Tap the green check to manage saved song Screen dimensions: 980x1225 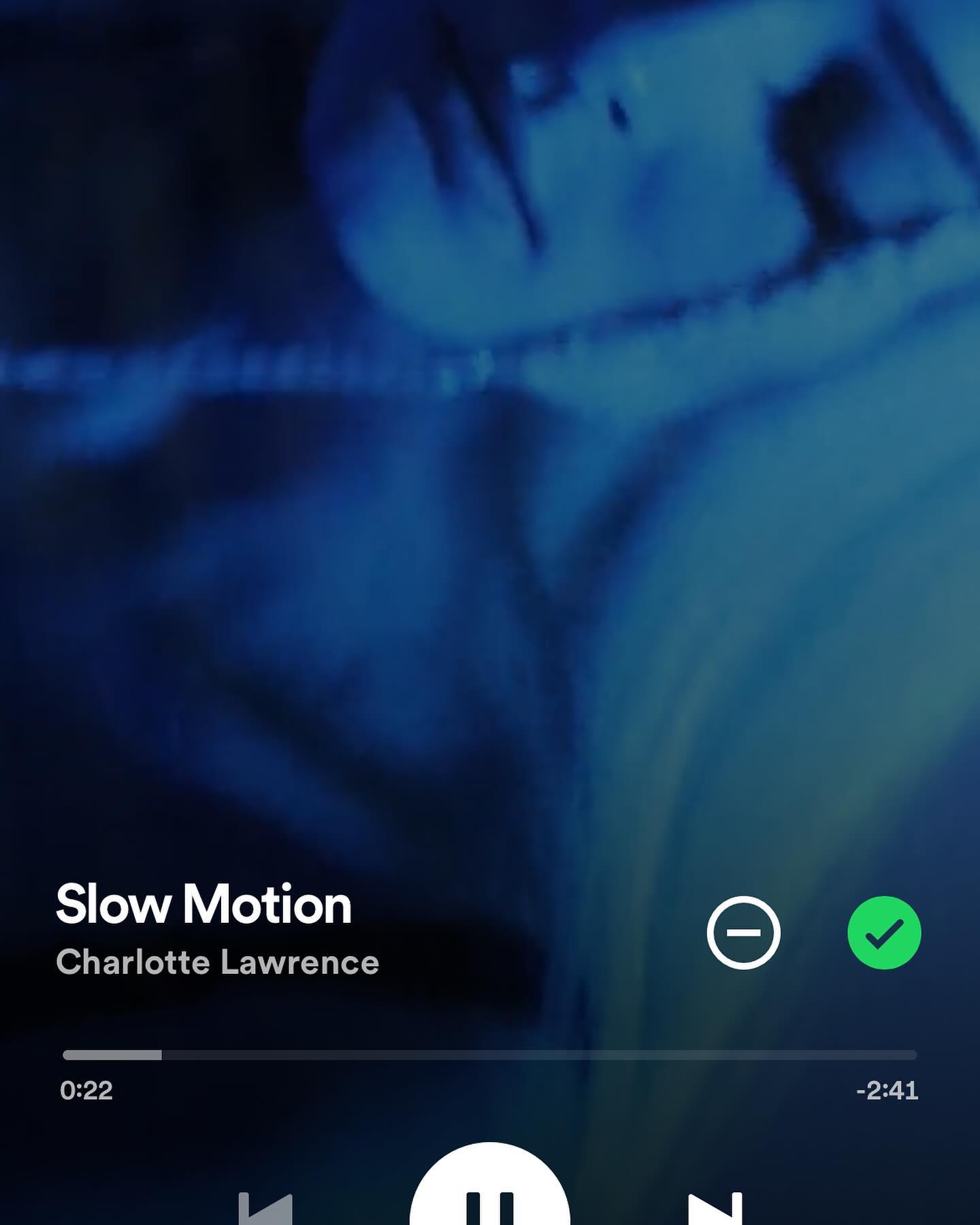[884, 932]
